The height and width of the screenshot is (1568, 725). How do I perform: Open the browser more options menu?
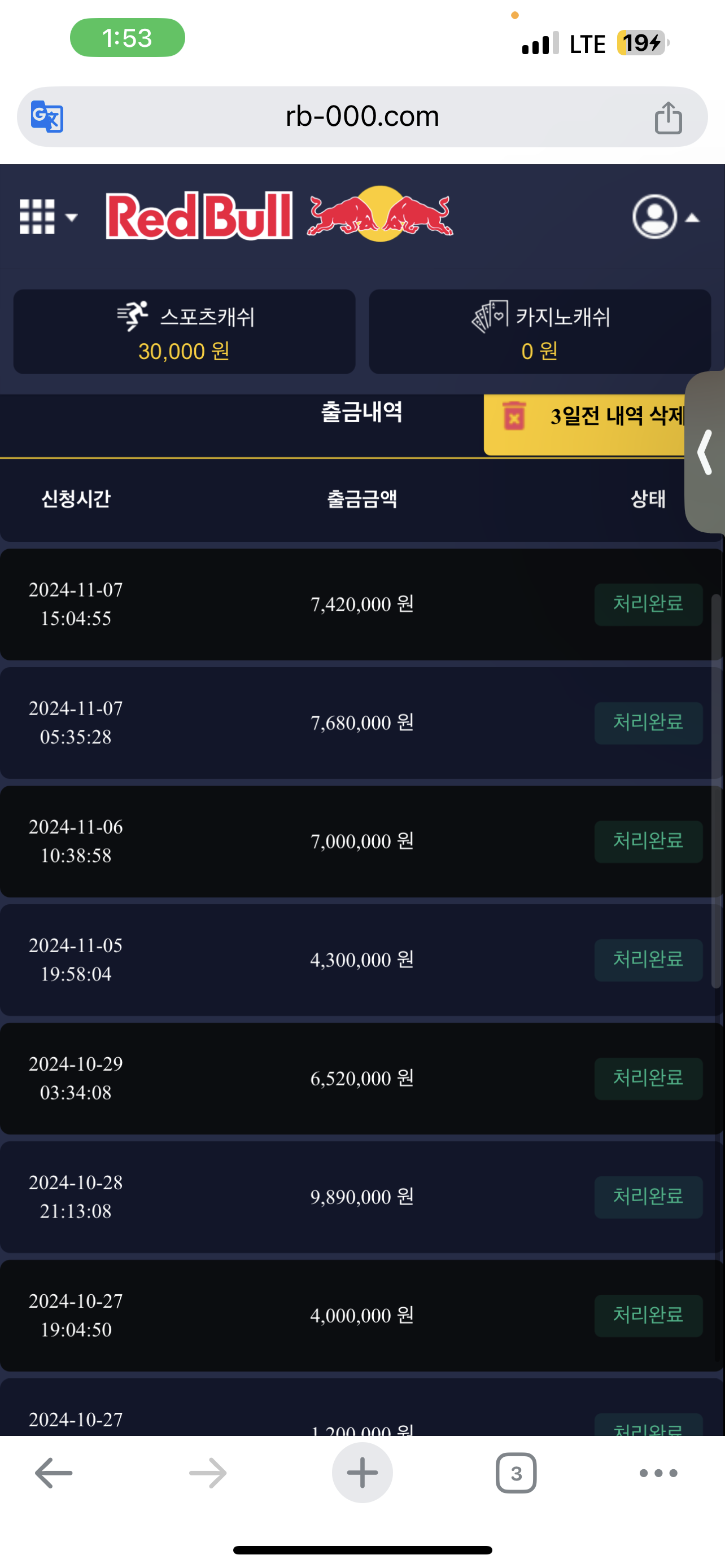(x=658, y=1473)
